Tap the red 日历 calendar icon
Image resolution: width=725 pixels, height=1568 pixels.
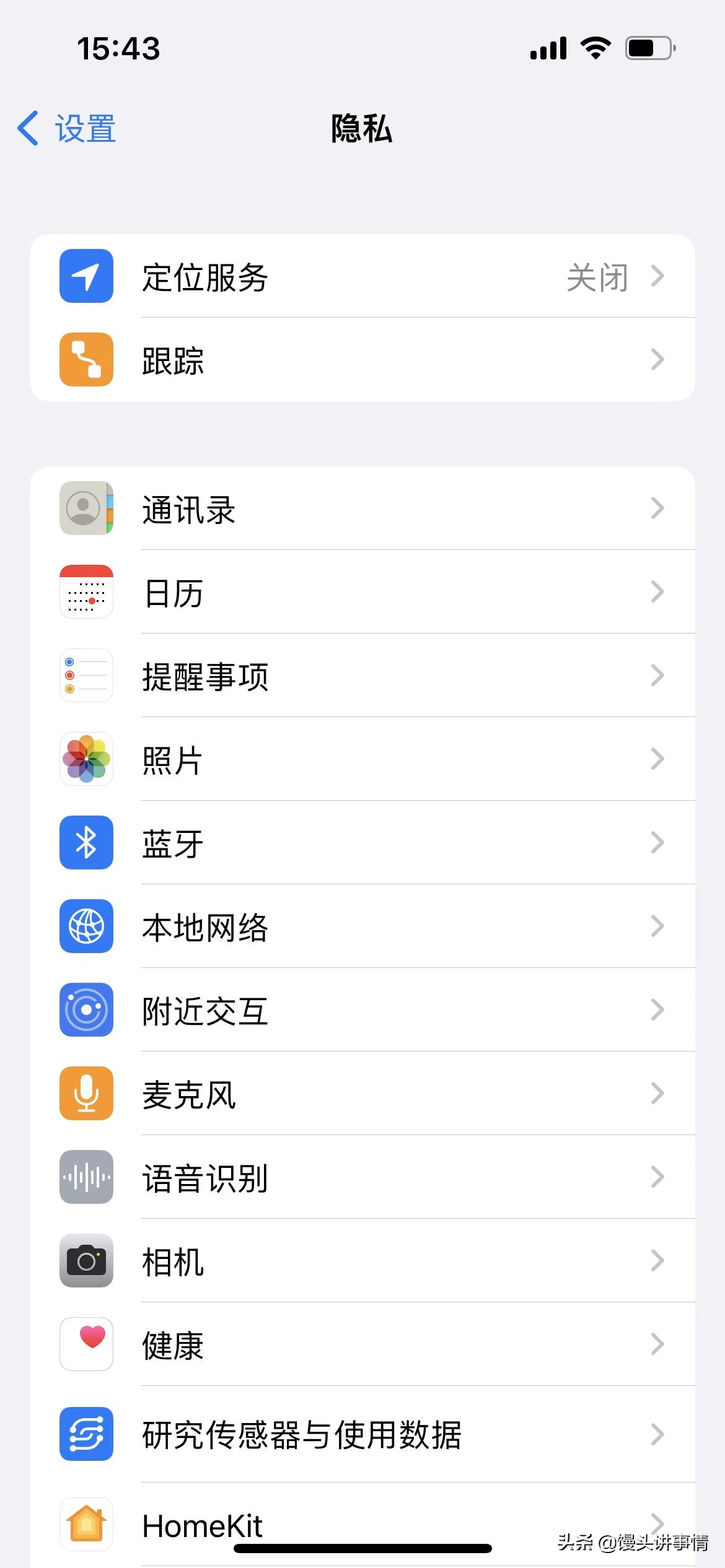86,592
